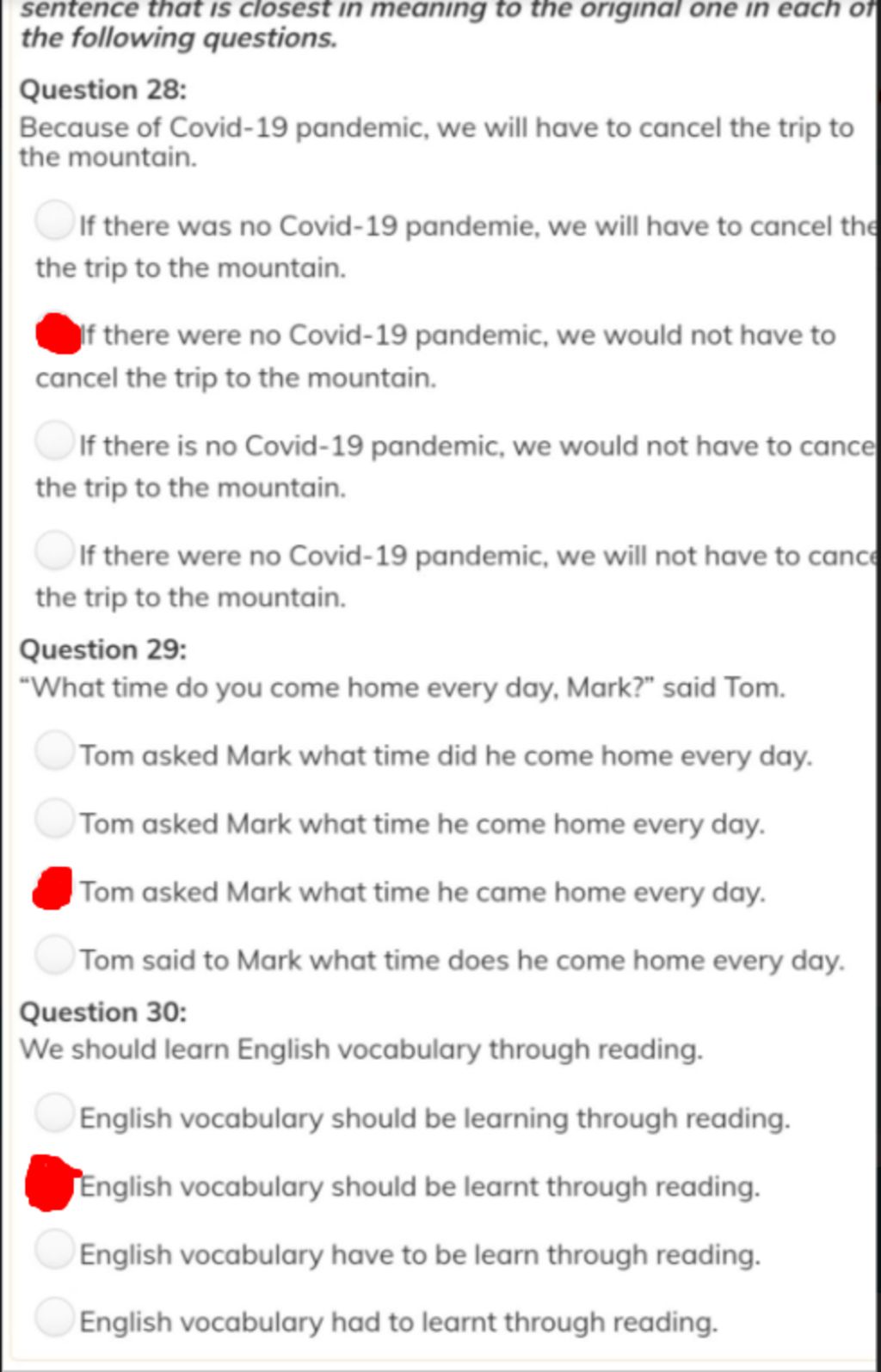Choose 'should be learnt through reading'
The width and height of the screenshot is (881, 1372).
(52, 1184)
